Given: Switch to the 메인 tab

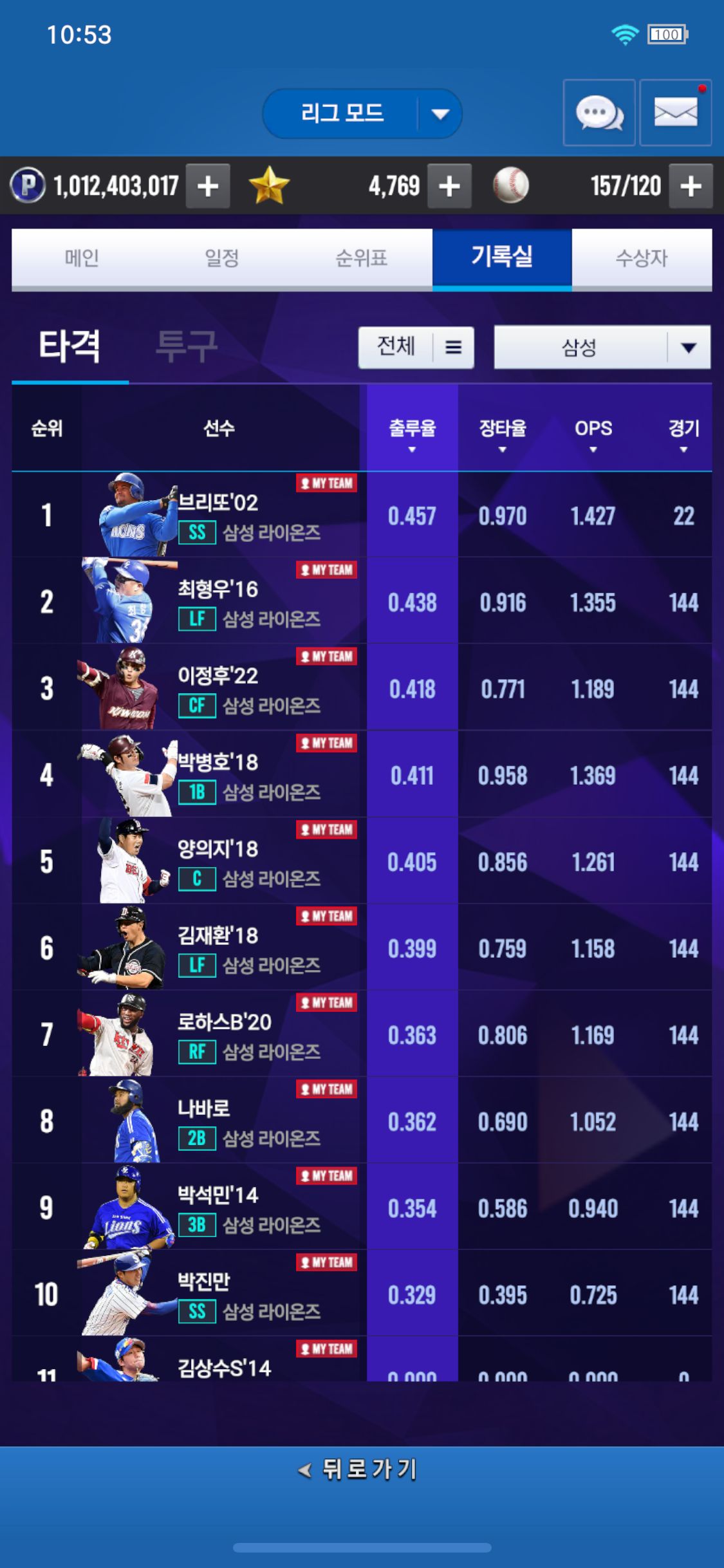Looking at the screenshot, I should click(x=82, y=258).
